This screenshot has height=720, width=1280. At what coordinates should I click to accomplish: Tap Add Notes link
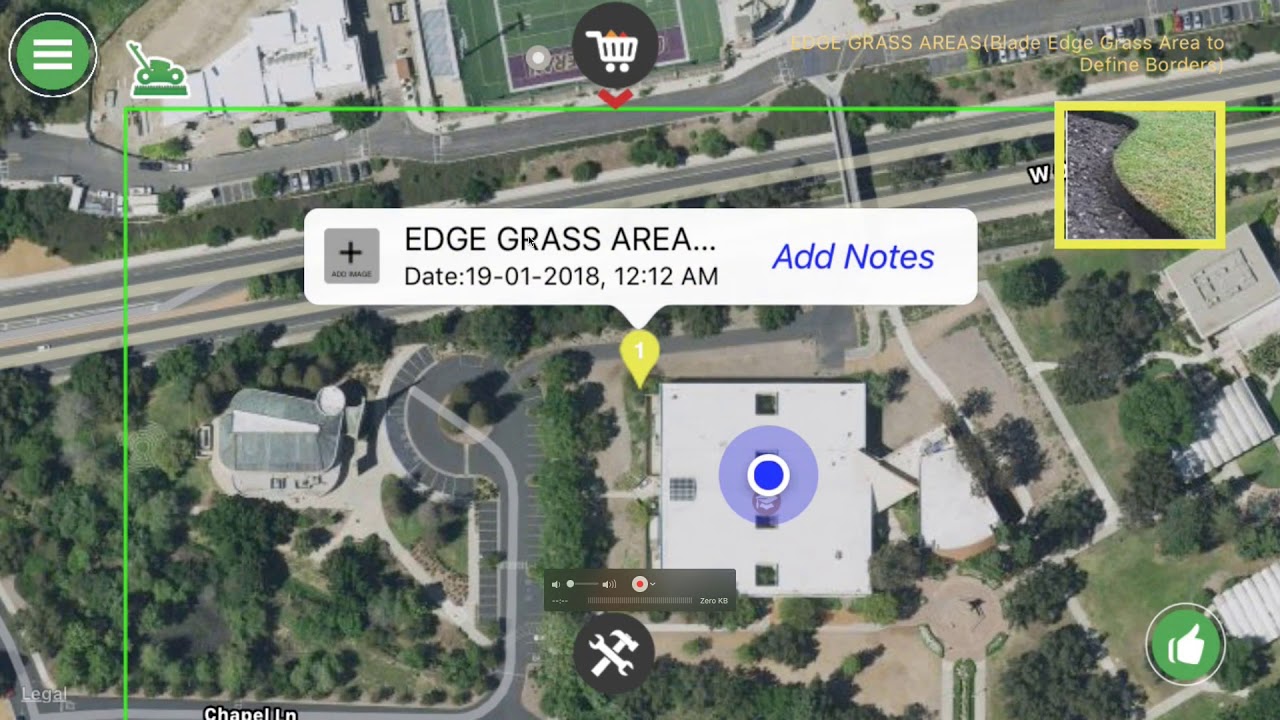[853, 257]
